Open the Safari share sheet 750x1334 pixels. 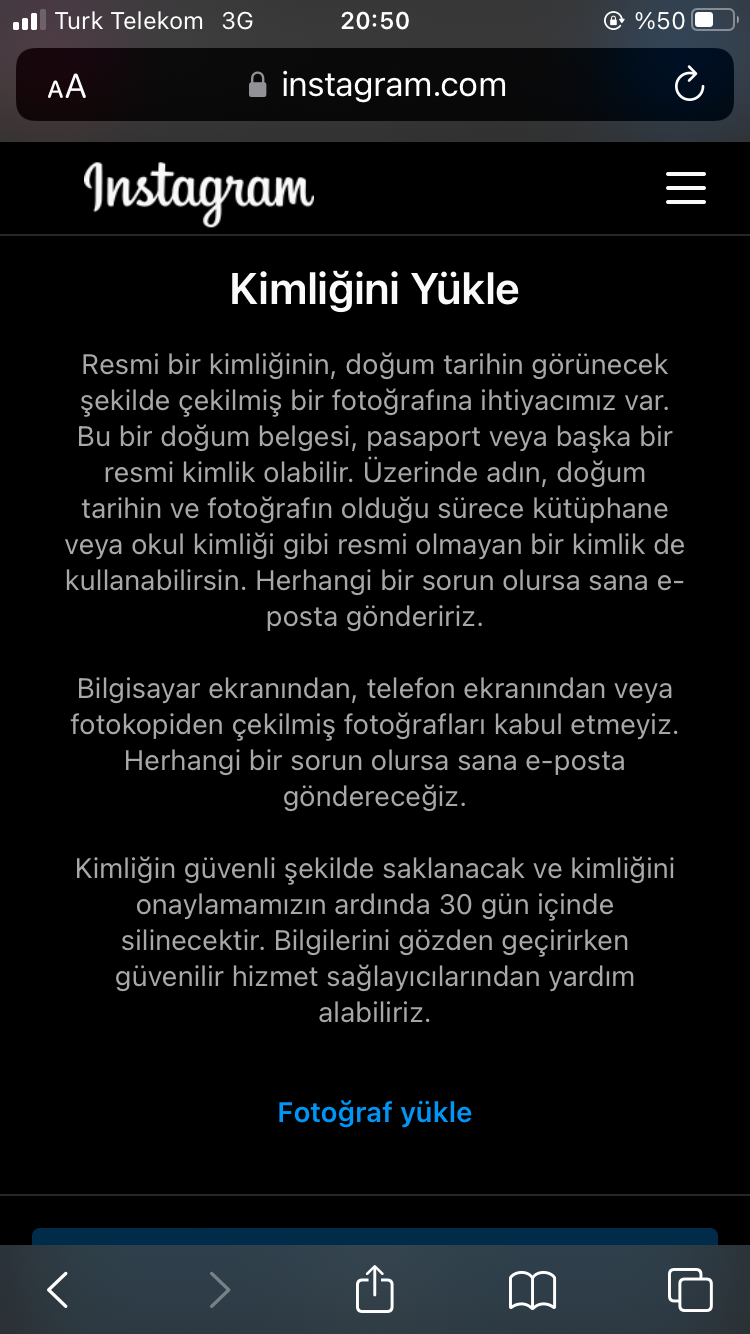(375, 1288)
